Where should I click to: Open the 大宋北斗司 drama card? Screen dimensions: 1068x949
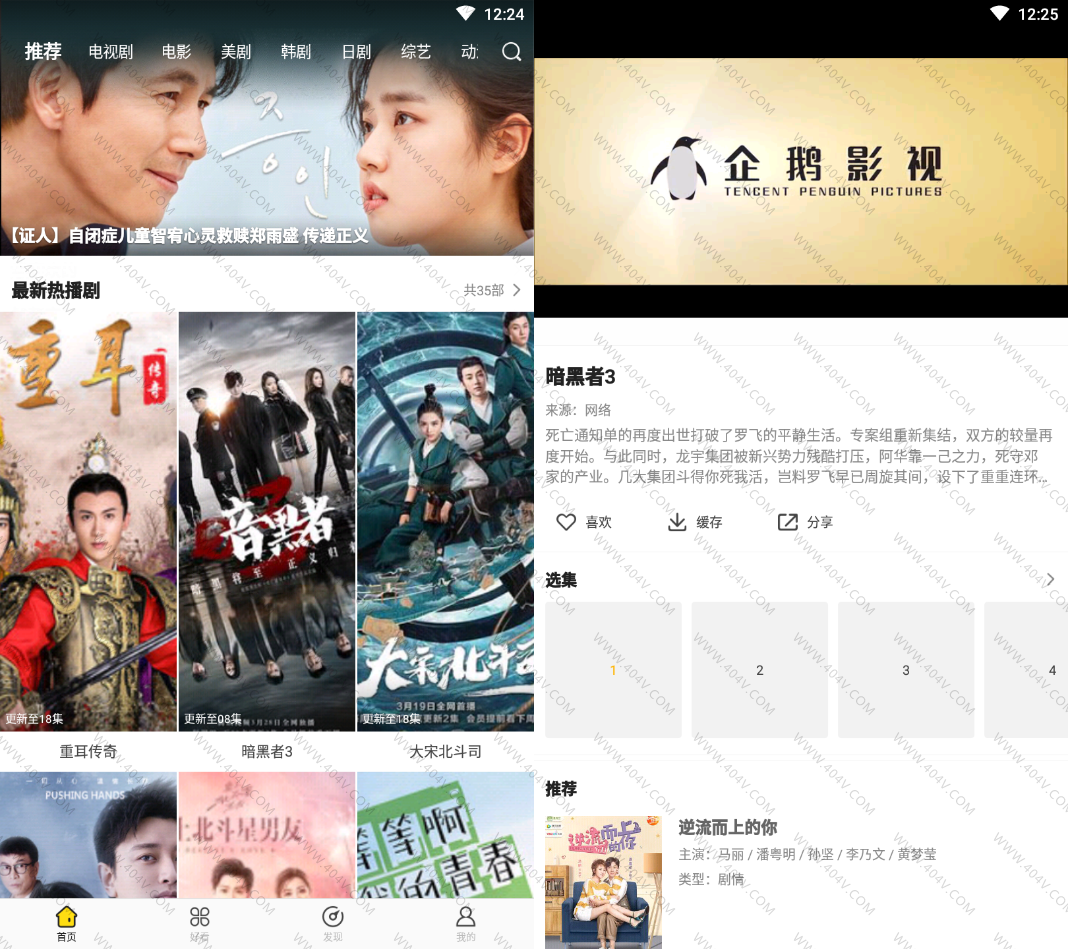tap(445, 520)
